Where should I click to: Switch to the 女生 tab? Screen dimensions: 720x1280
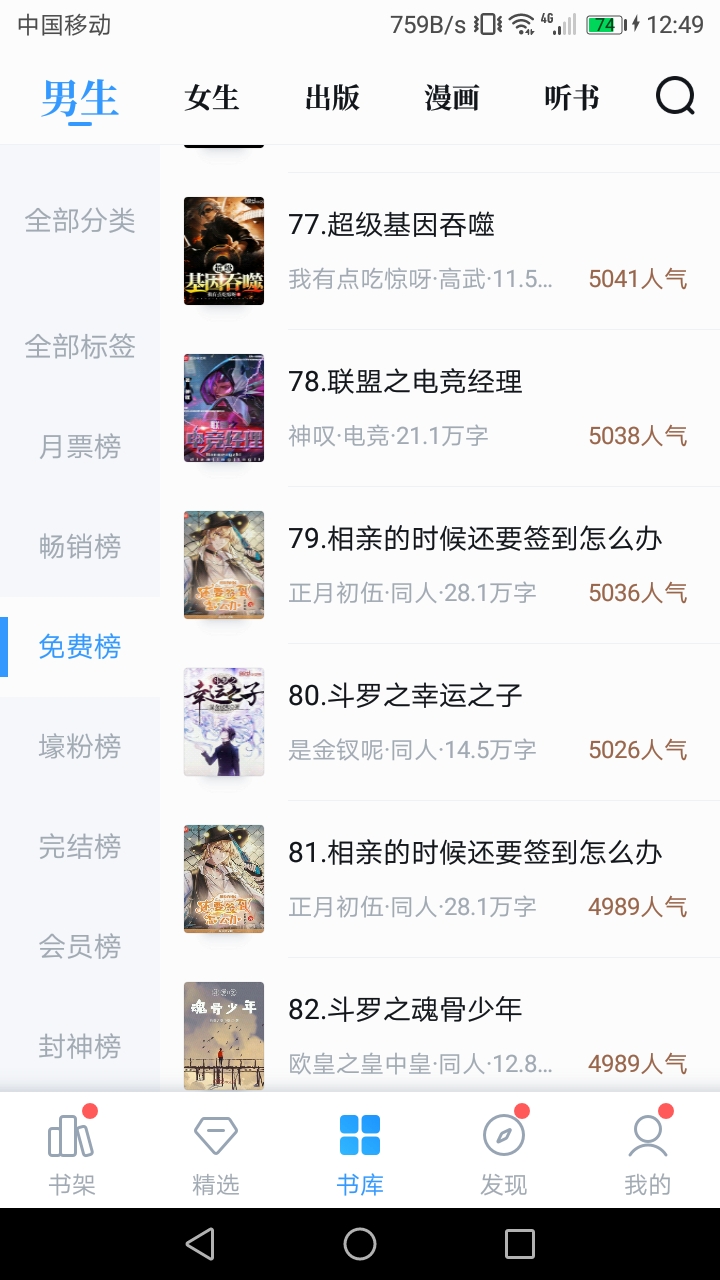[x=212, y=98]
